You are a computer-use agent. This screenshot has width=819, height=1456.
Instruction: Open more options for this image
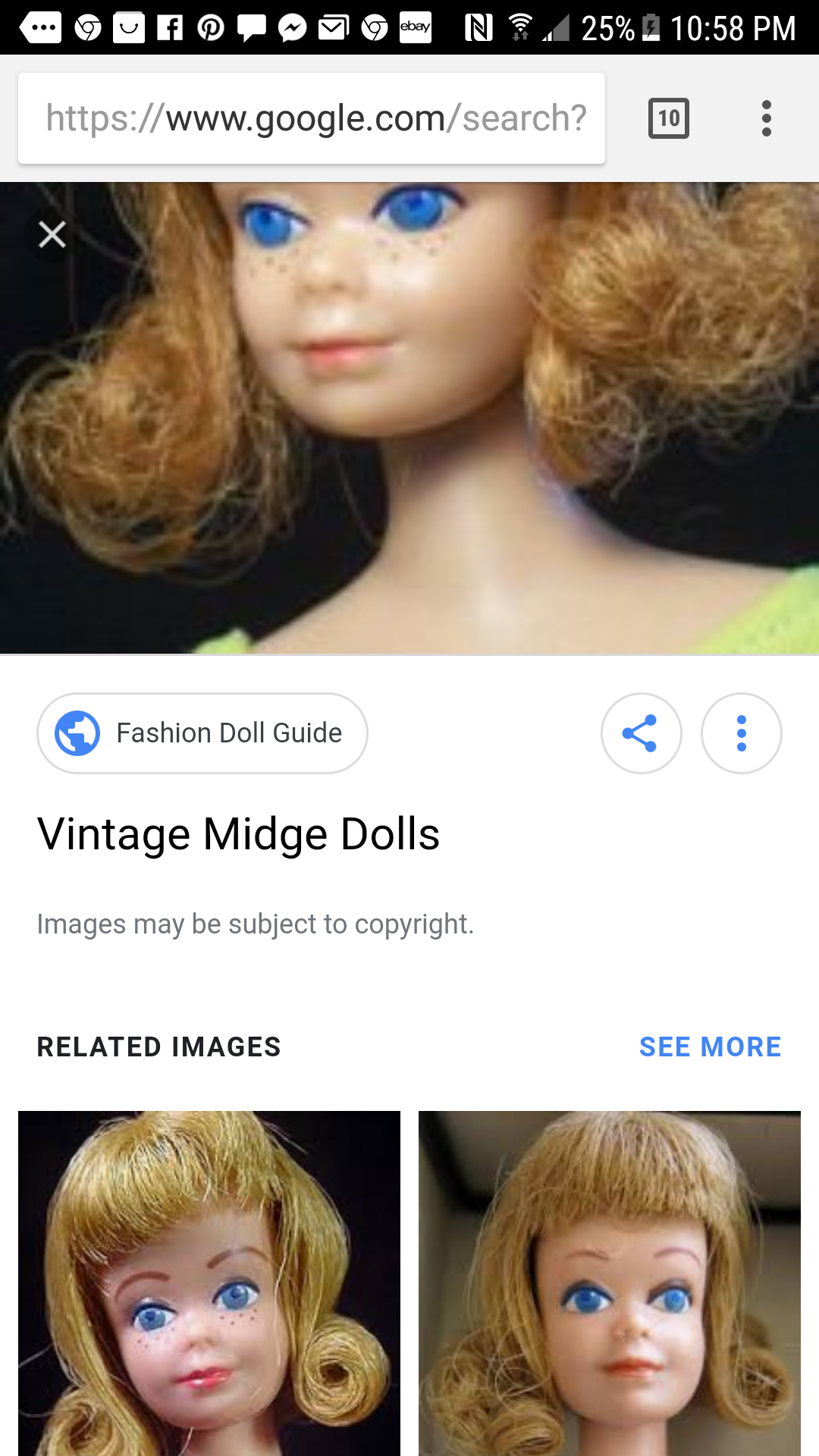pyautogui.click(x=741, y=733)
